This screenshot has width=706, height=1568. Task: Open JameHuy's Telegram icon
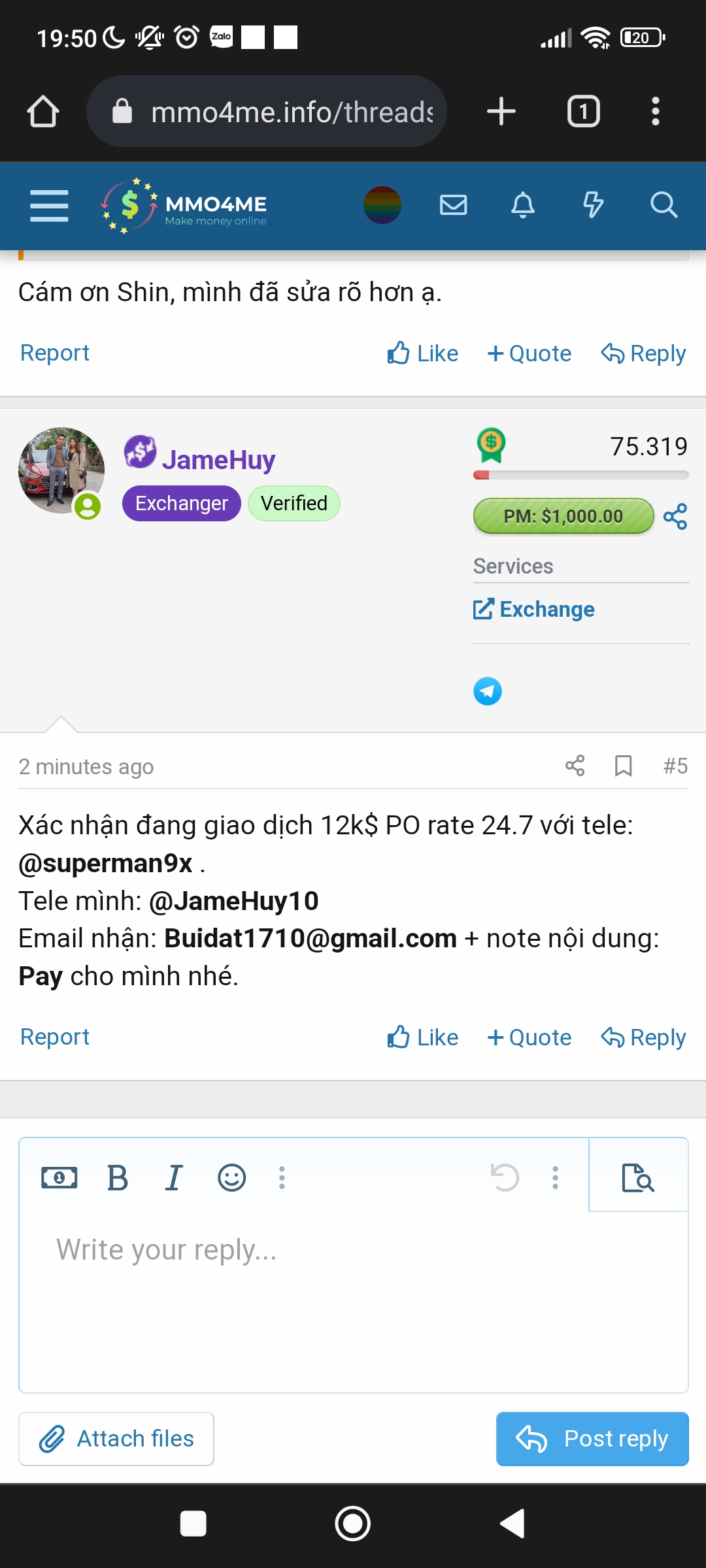488,691
